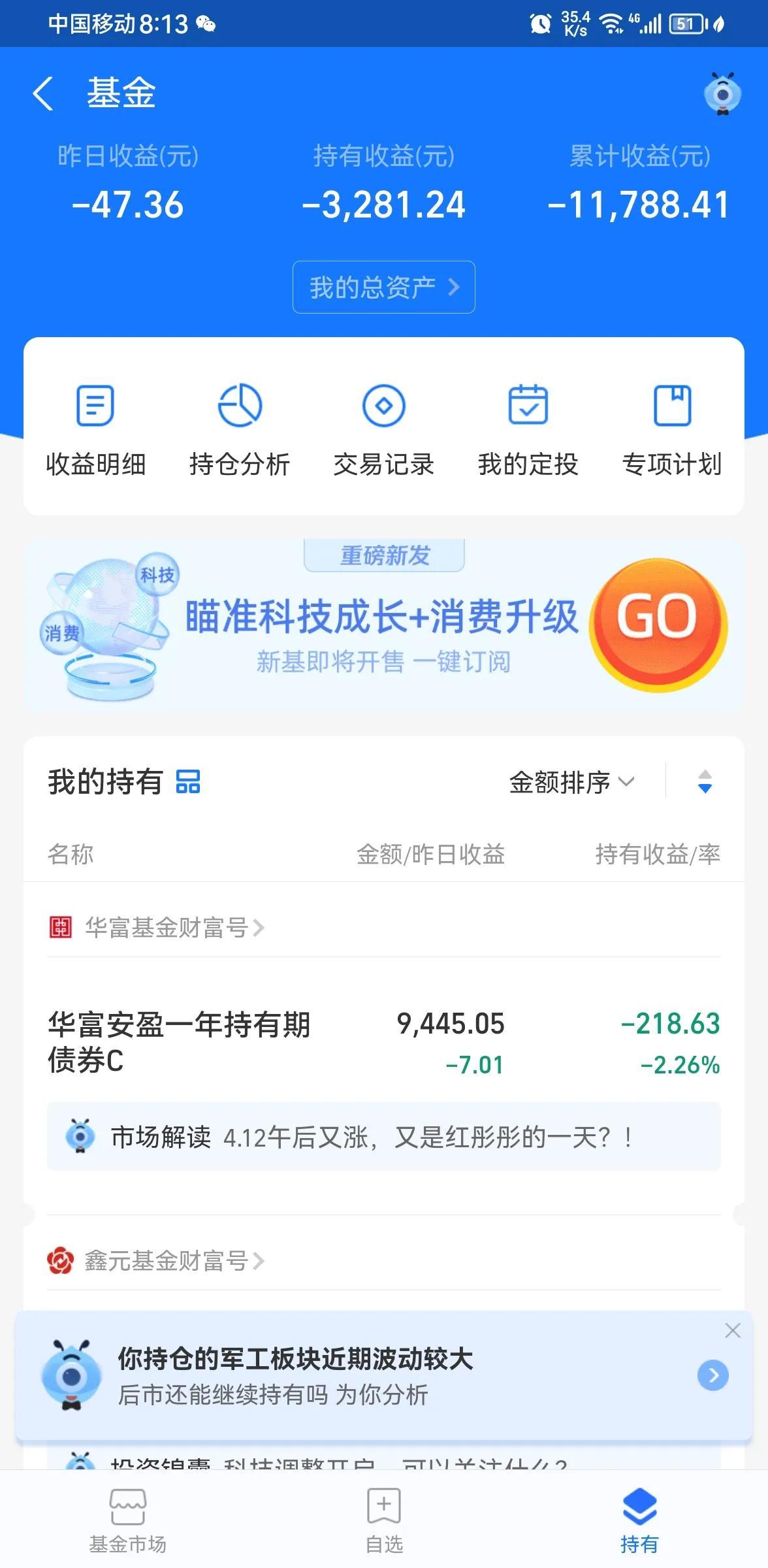Switch holdings layout view icon
This screenshot has height=1568, width=768.
point(188,781)
